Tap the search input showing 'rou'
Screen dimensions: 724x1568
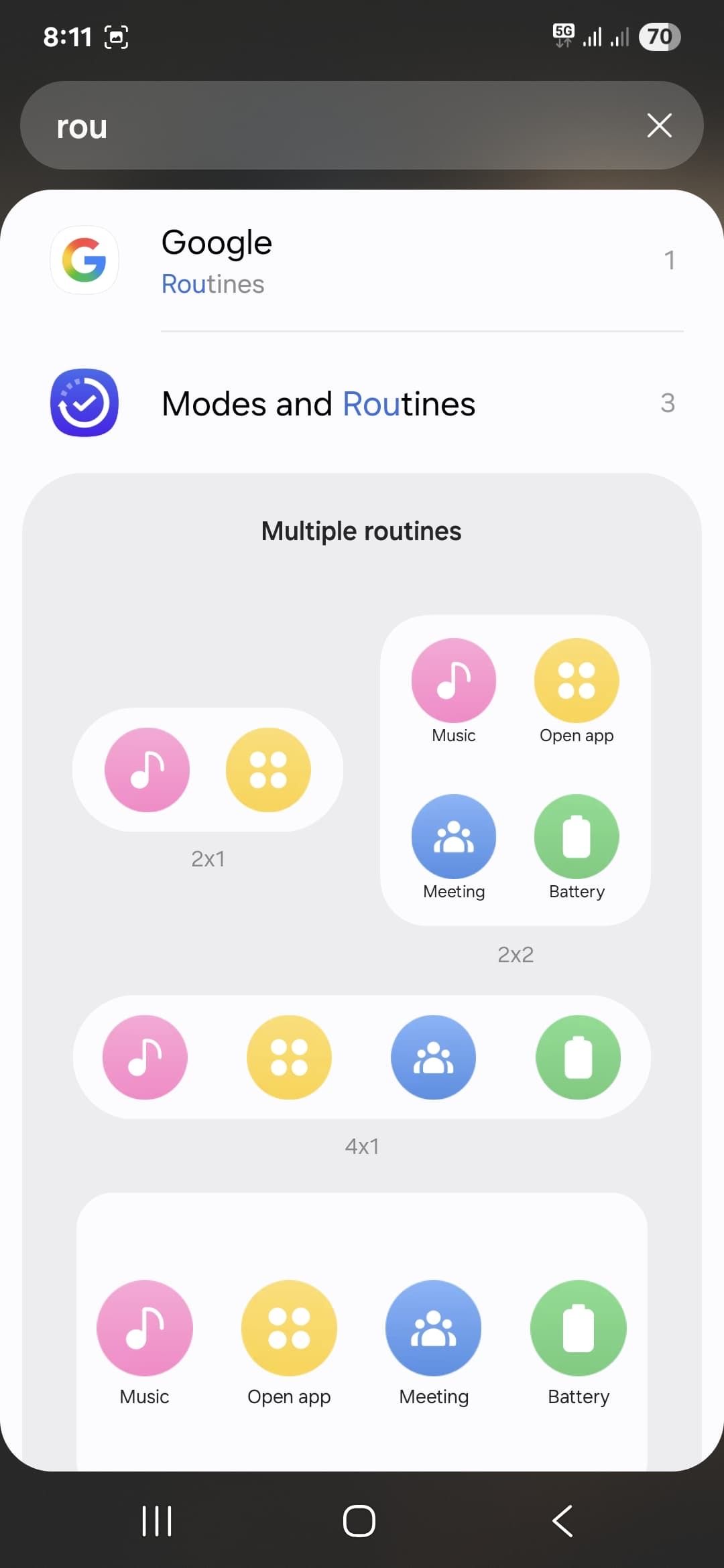pos(268,125)
